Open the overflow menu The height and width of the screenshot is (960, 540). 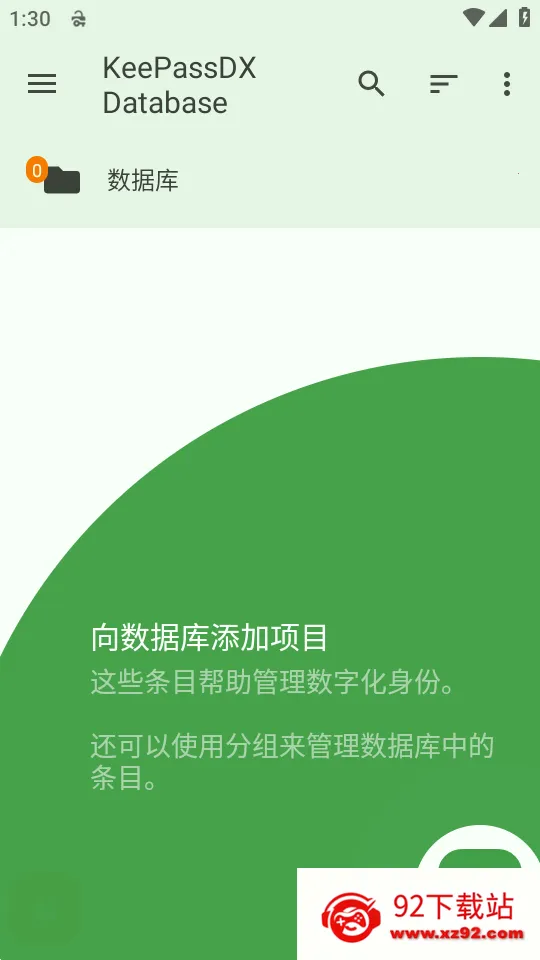(506, 84)
